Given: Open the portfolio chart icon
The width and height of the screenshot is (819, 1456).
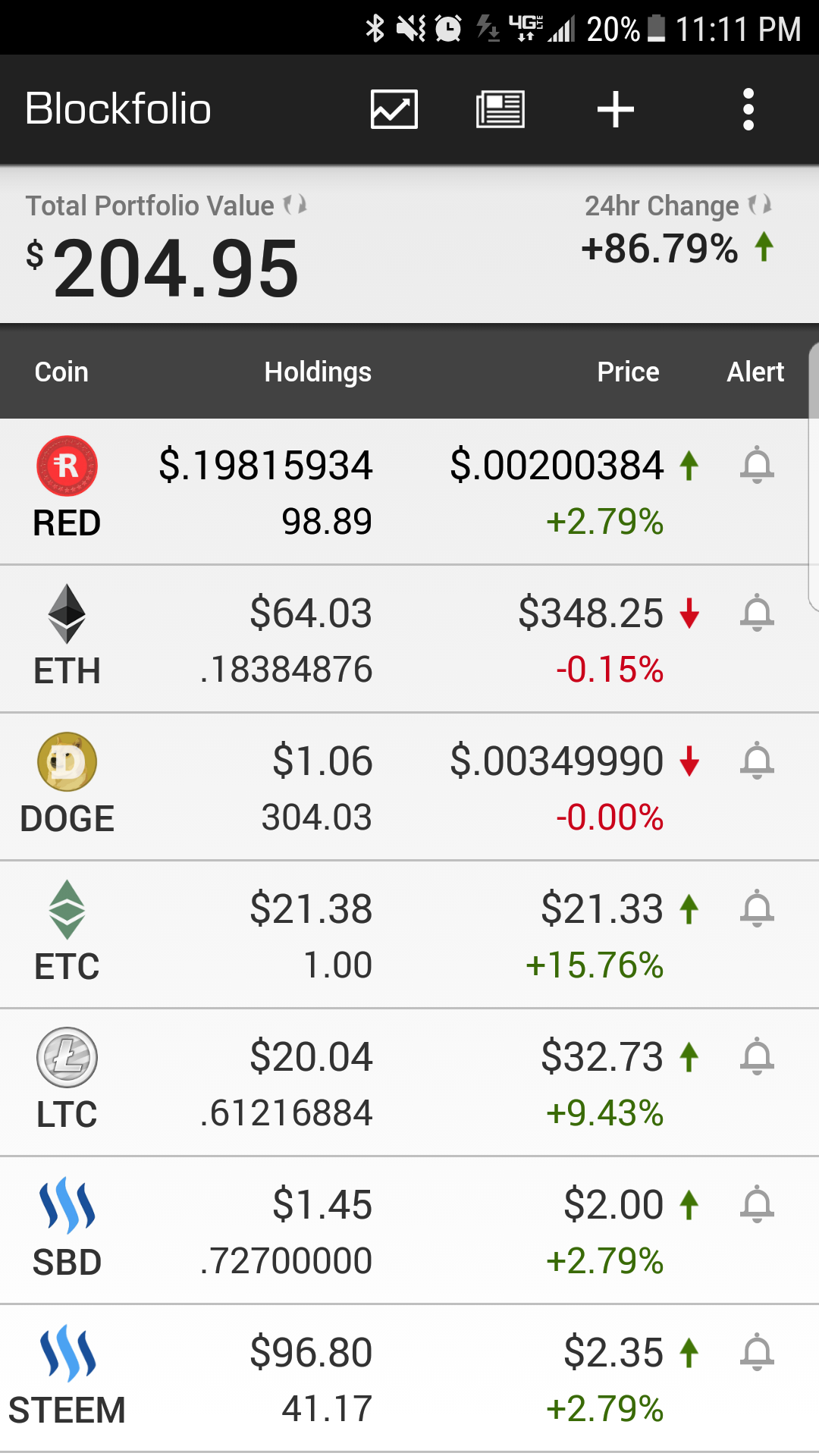Looking at the screenshot, I should point(394,109).
